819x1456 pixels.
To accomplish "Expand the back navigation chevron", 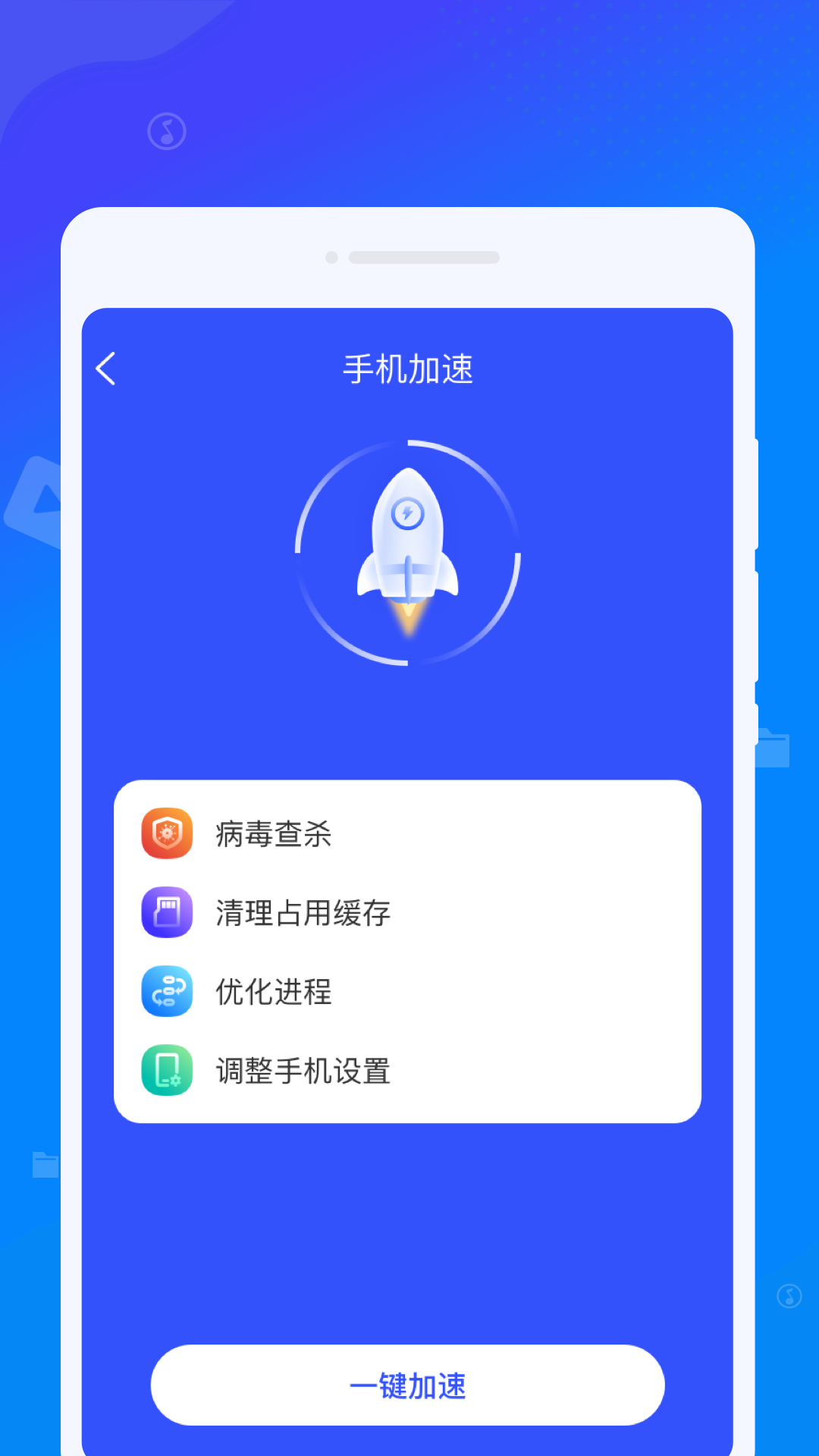I will (x=105, y=369).
